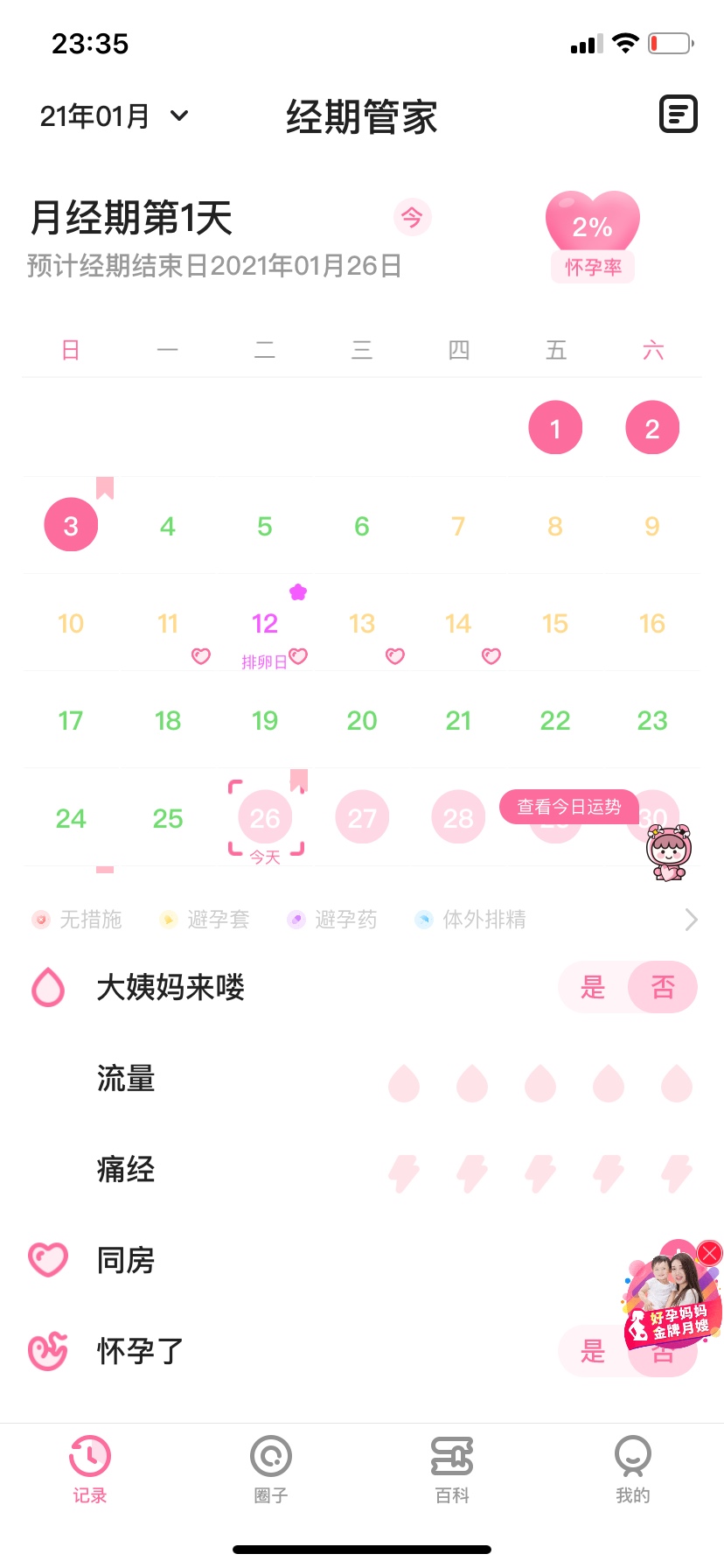Screen dimensions: 724x1568
Task: Expand the contraception legend arrow
Action: pos(691,920)
